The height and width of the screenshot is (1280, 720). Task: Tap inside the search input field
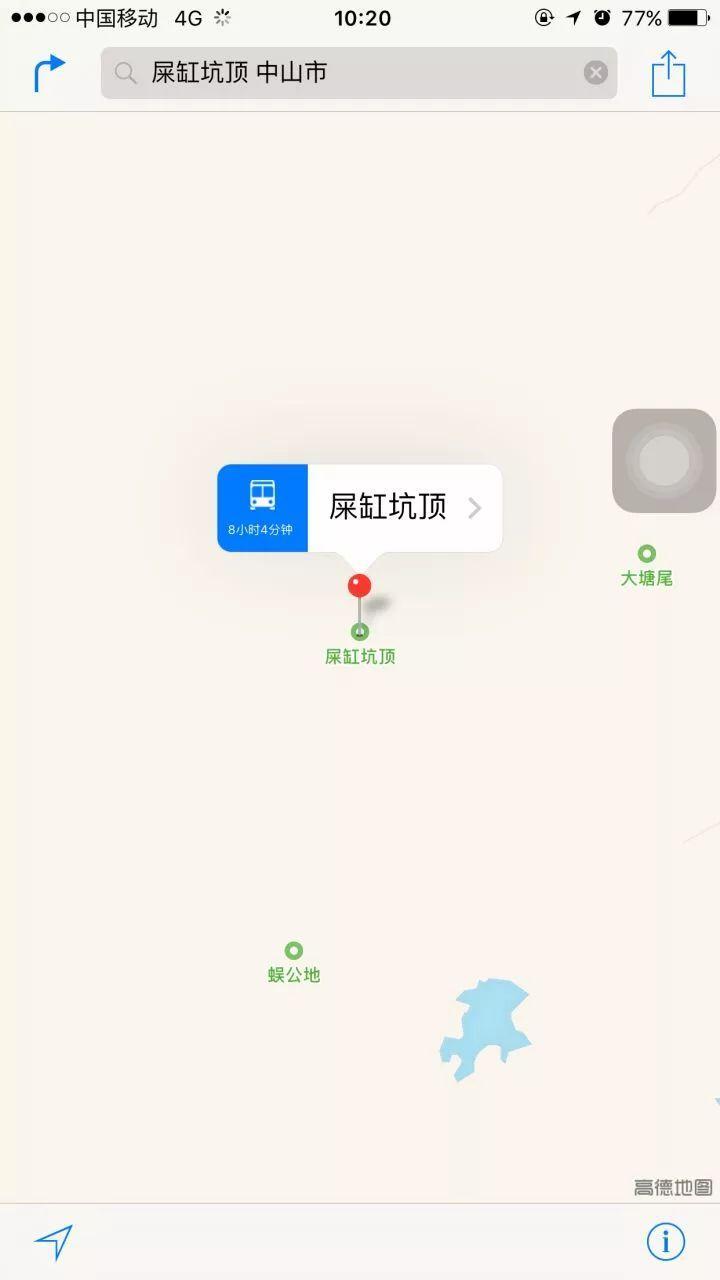tap(350, 72)
